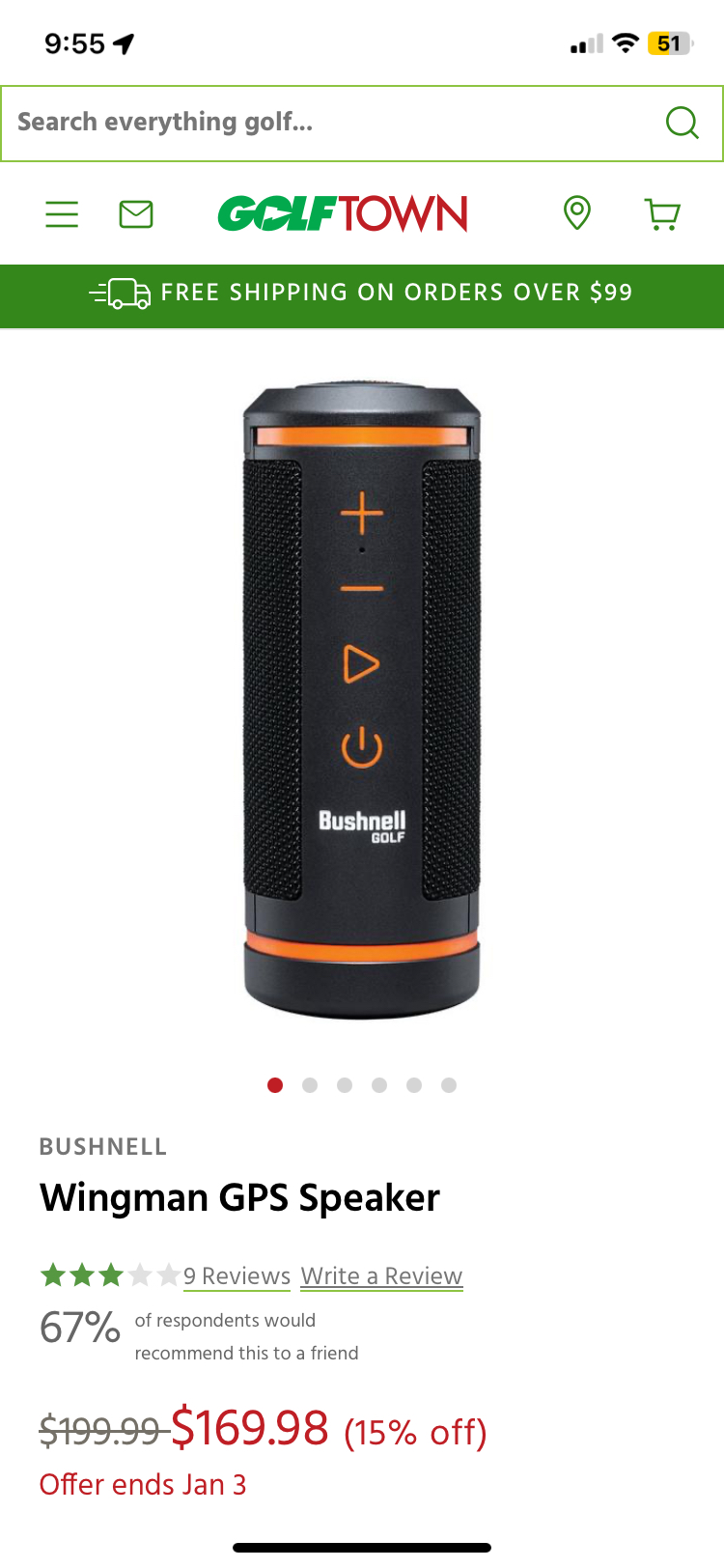Tap the magnifying glass search icon

click(682, 123)
